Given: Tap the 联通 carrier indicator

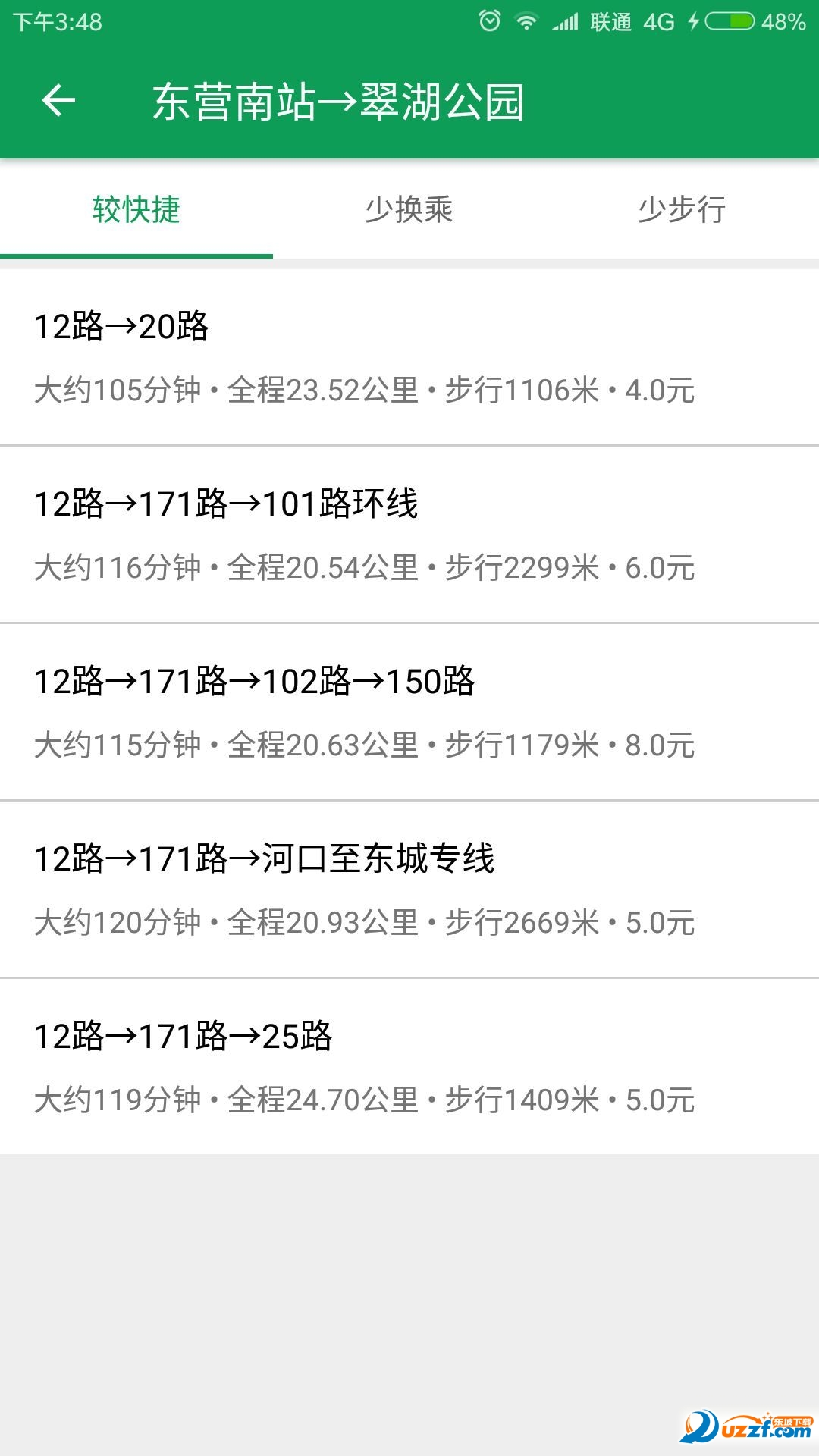Looking at the screenshot, I should 610,21.
